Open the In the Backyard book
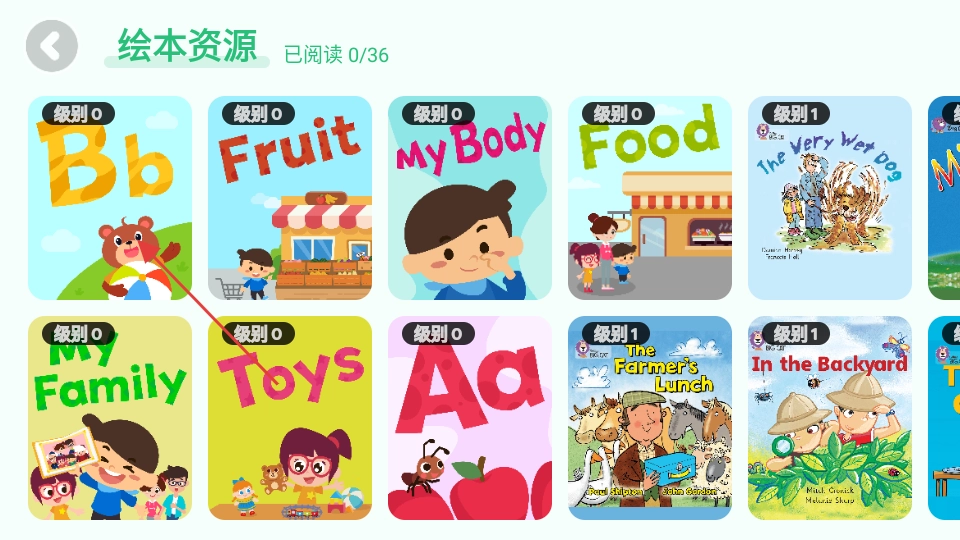This screenshot has height=540, width=960. [830, 418]
